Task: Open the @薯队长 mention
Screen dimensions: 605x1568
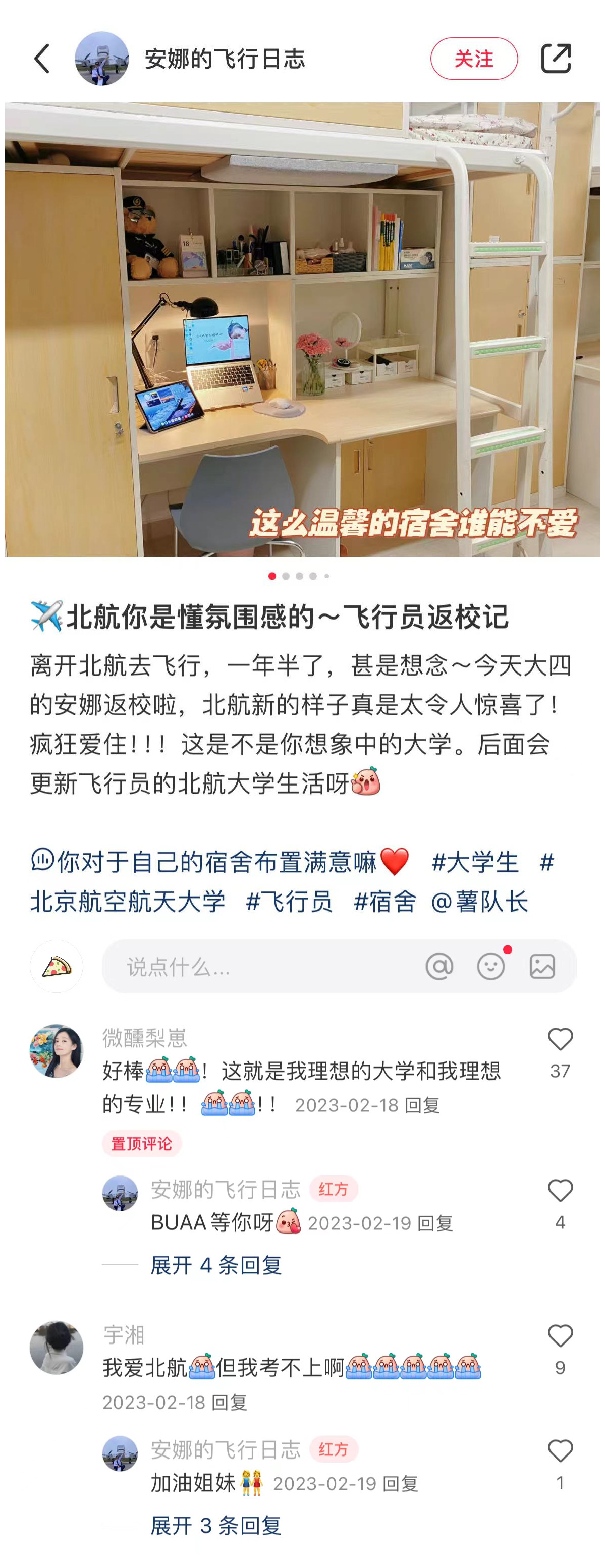Action: 480,902
